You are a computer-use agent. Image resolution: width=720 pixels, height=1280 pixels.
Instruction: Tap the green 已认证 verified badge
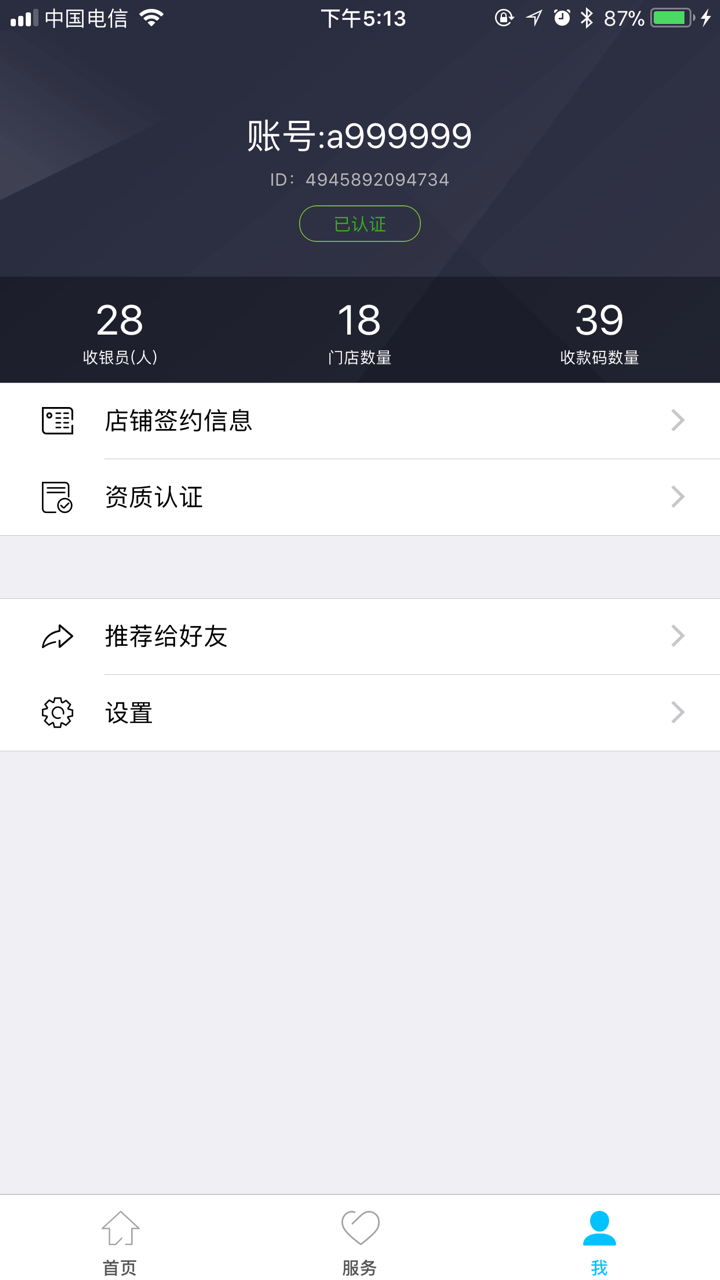click(359, 223)
